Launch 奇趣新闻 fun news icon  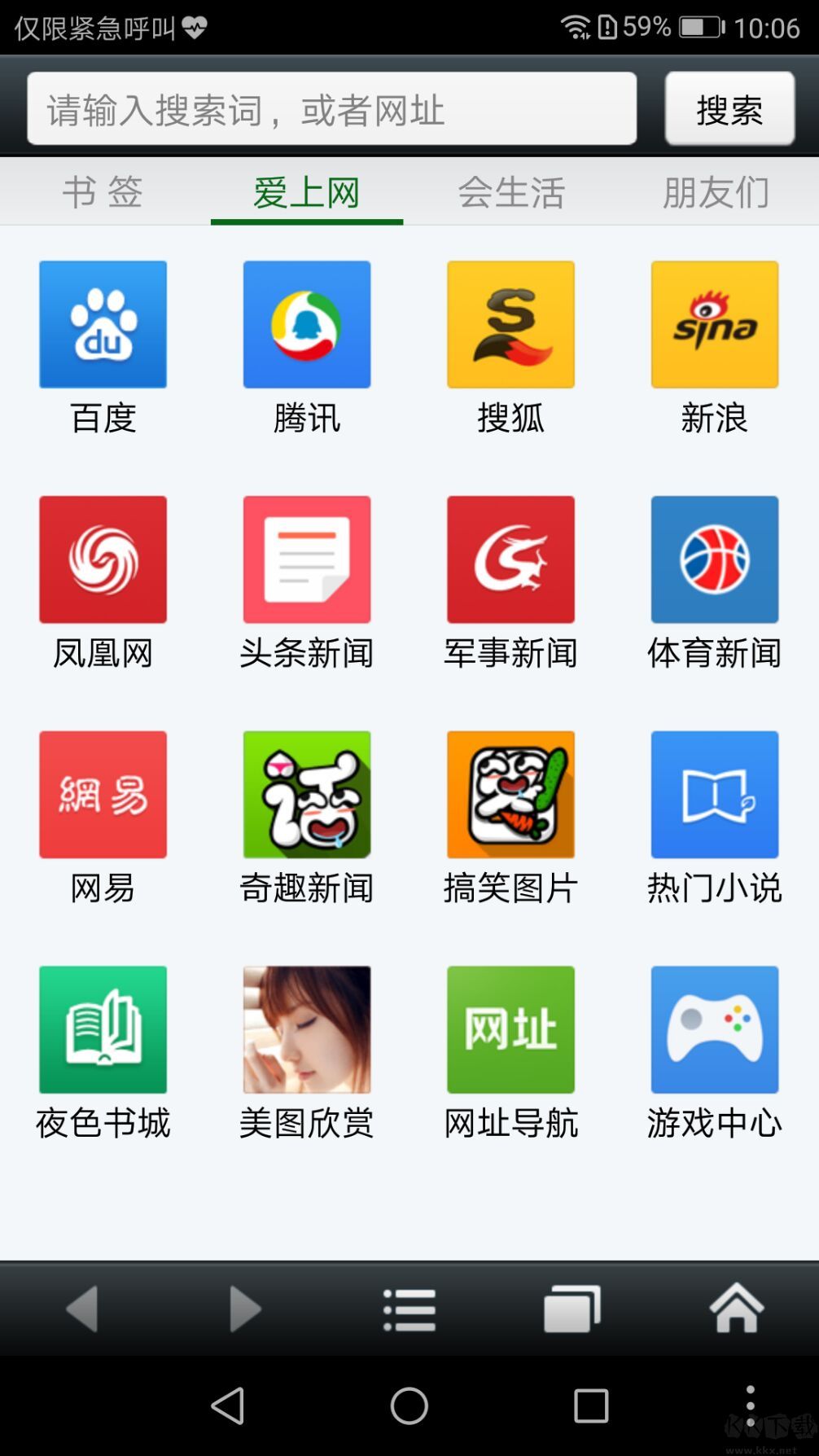pyautogui.click(x=307, y=793)
